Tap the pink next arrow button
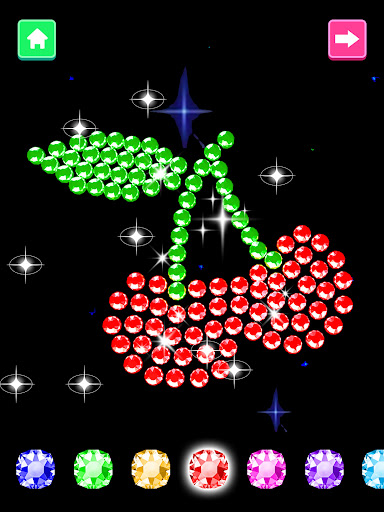This screenshot has height=512, width=384. click(347, 40)
